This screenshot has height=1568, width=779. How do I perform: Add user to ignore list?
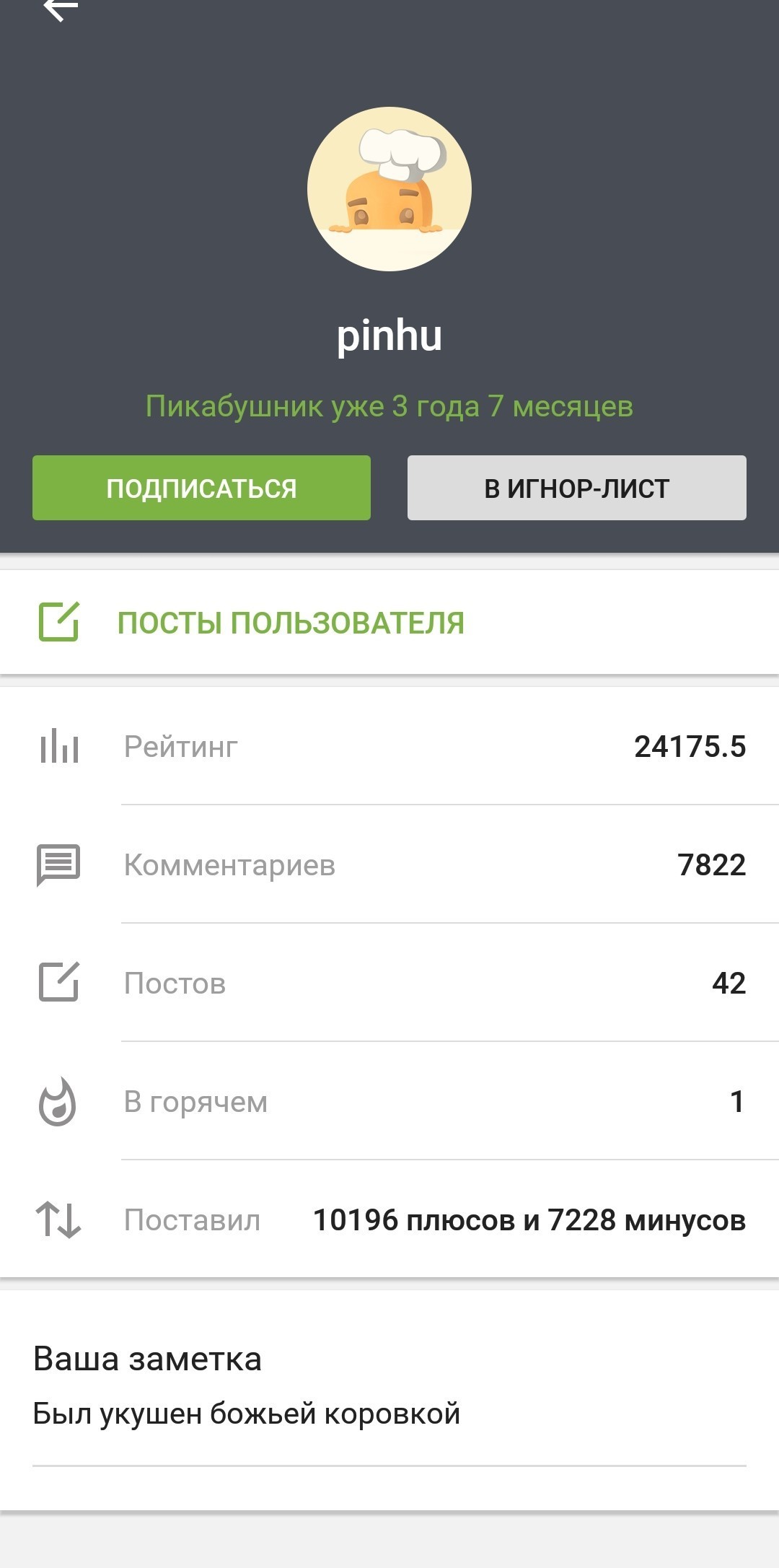576,488
